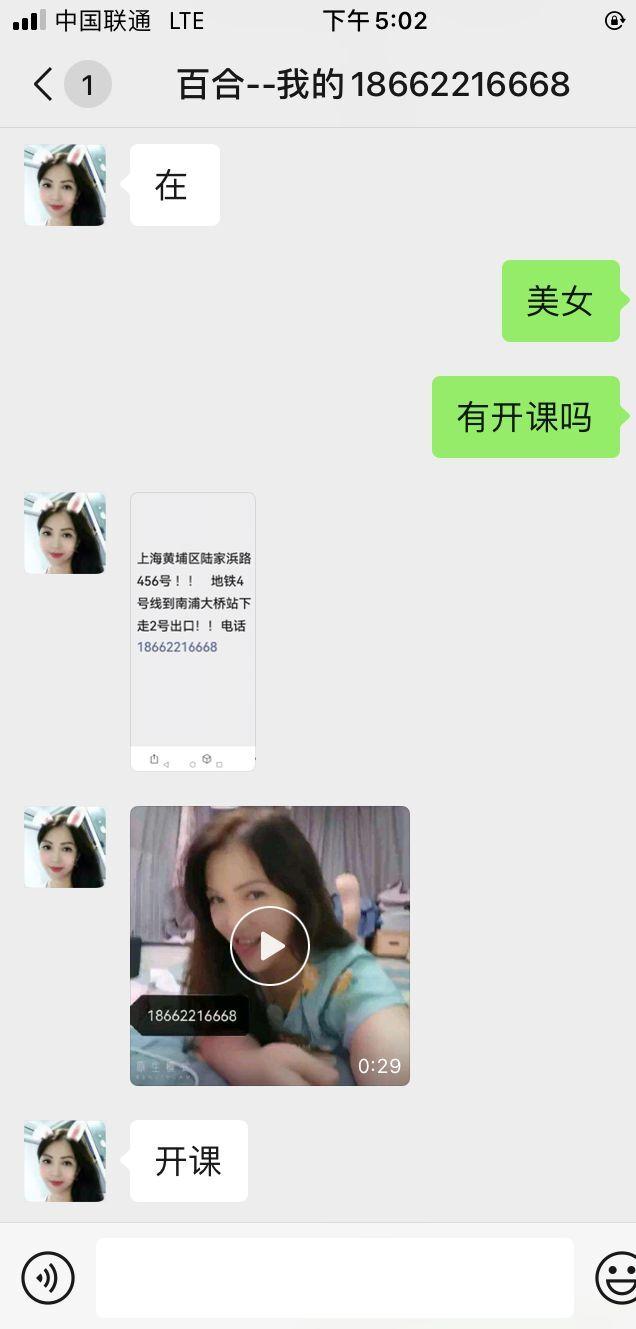636x1329 pixels.
Task: Go back to the chat list
Action: click(x=44, y=85)
